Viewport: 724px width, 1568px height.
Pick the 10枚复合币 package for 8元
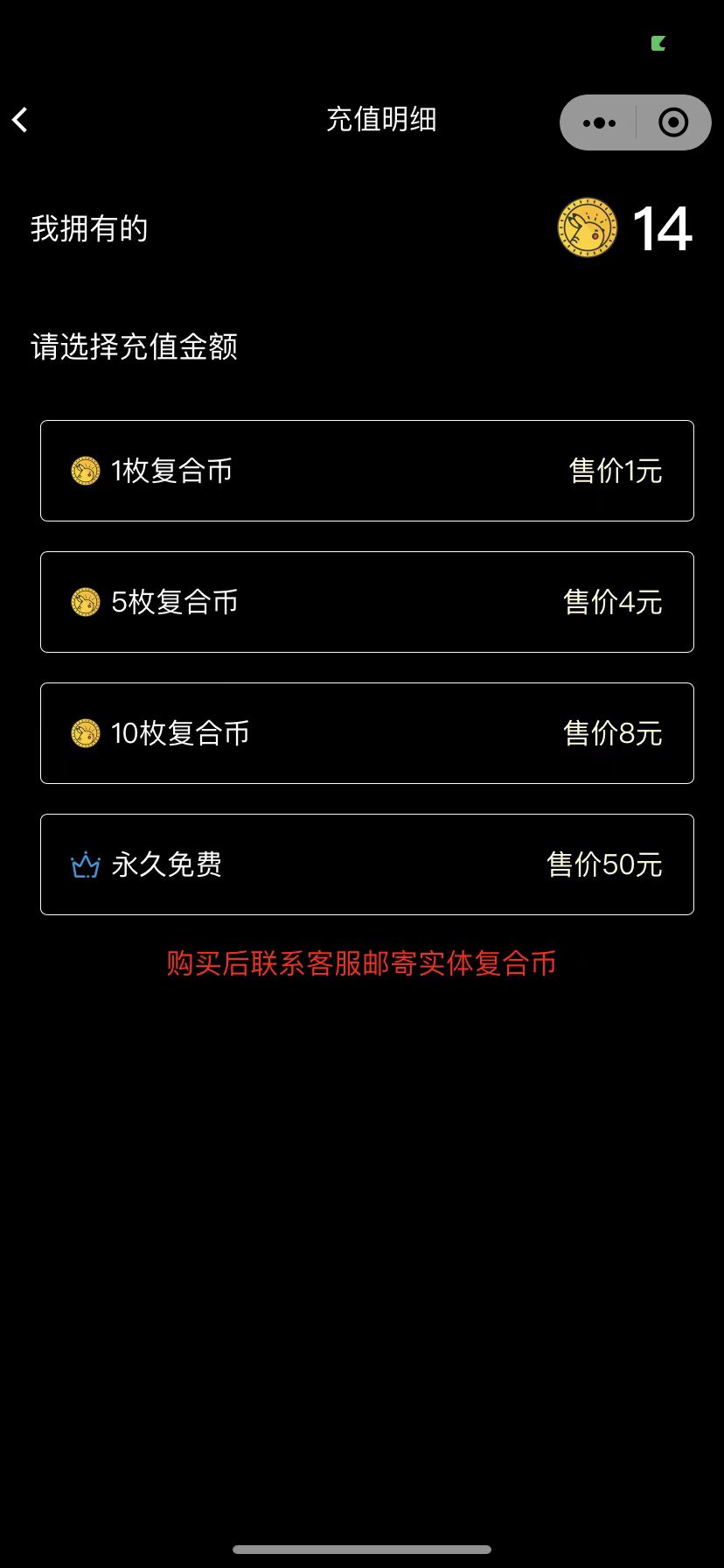pos(367,733)
